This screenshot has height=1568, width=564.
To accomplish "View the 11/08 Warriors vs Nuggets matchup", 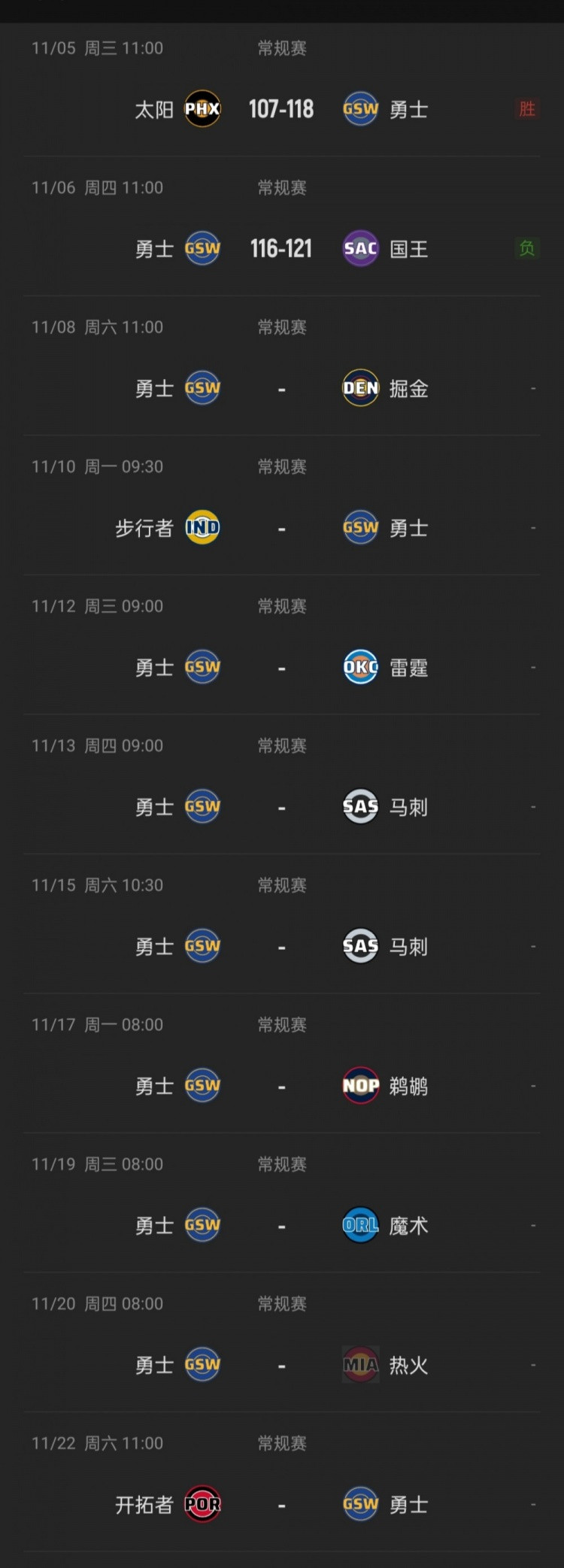I will pyautogui.click(x=282, y=365).
